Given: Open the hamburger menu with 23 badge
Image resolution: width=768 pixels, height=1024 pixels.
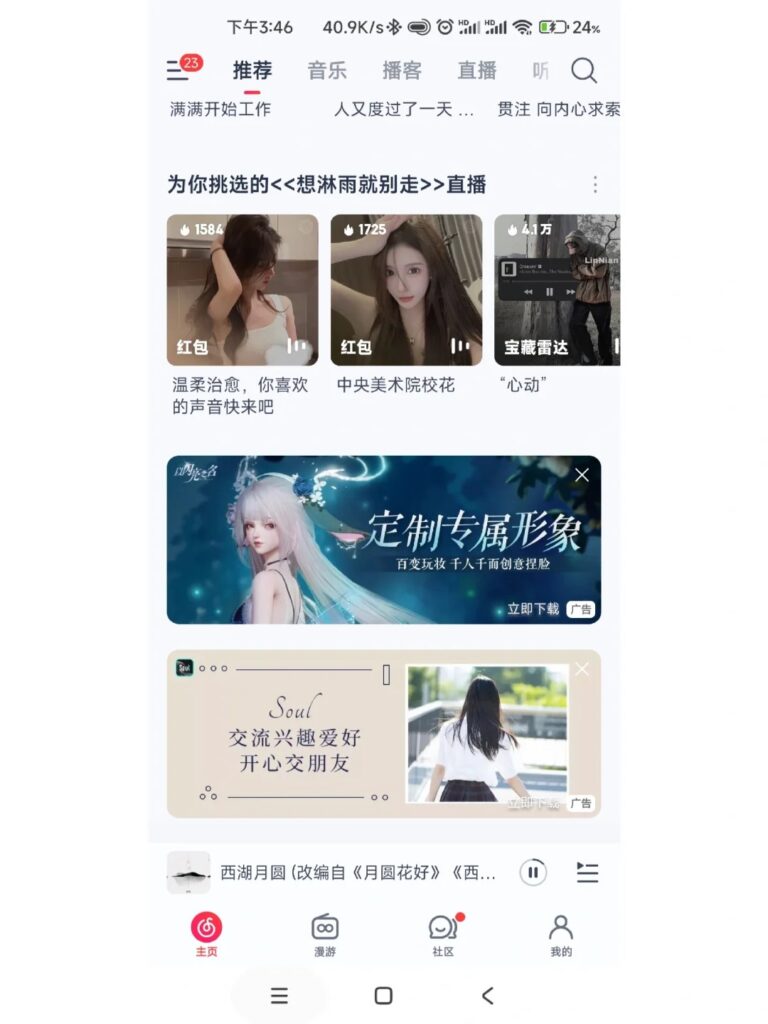Looking at the screenshot, I should (179, 70).
